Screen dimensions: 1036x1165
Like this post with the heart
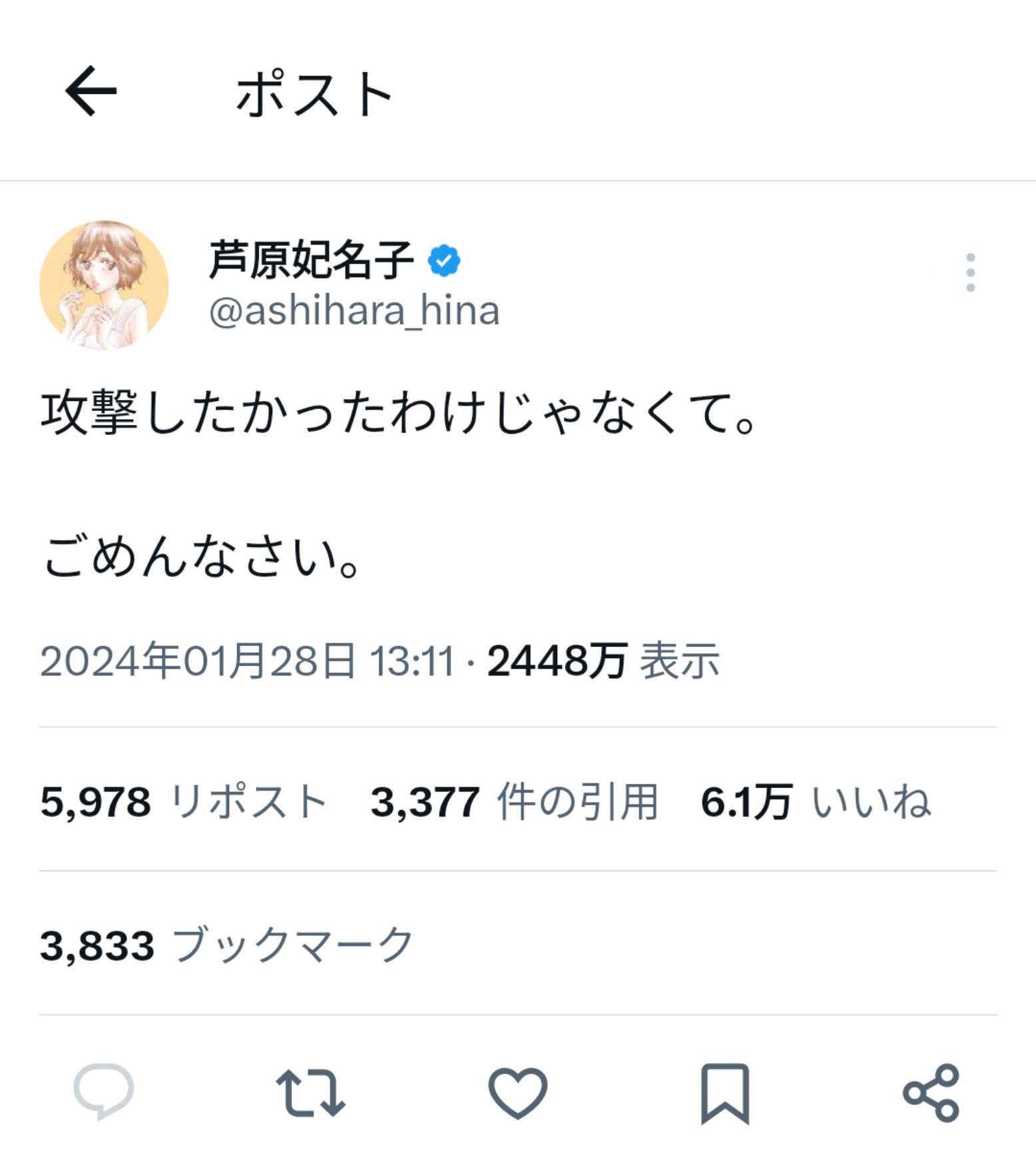[x=517, y=1092]
